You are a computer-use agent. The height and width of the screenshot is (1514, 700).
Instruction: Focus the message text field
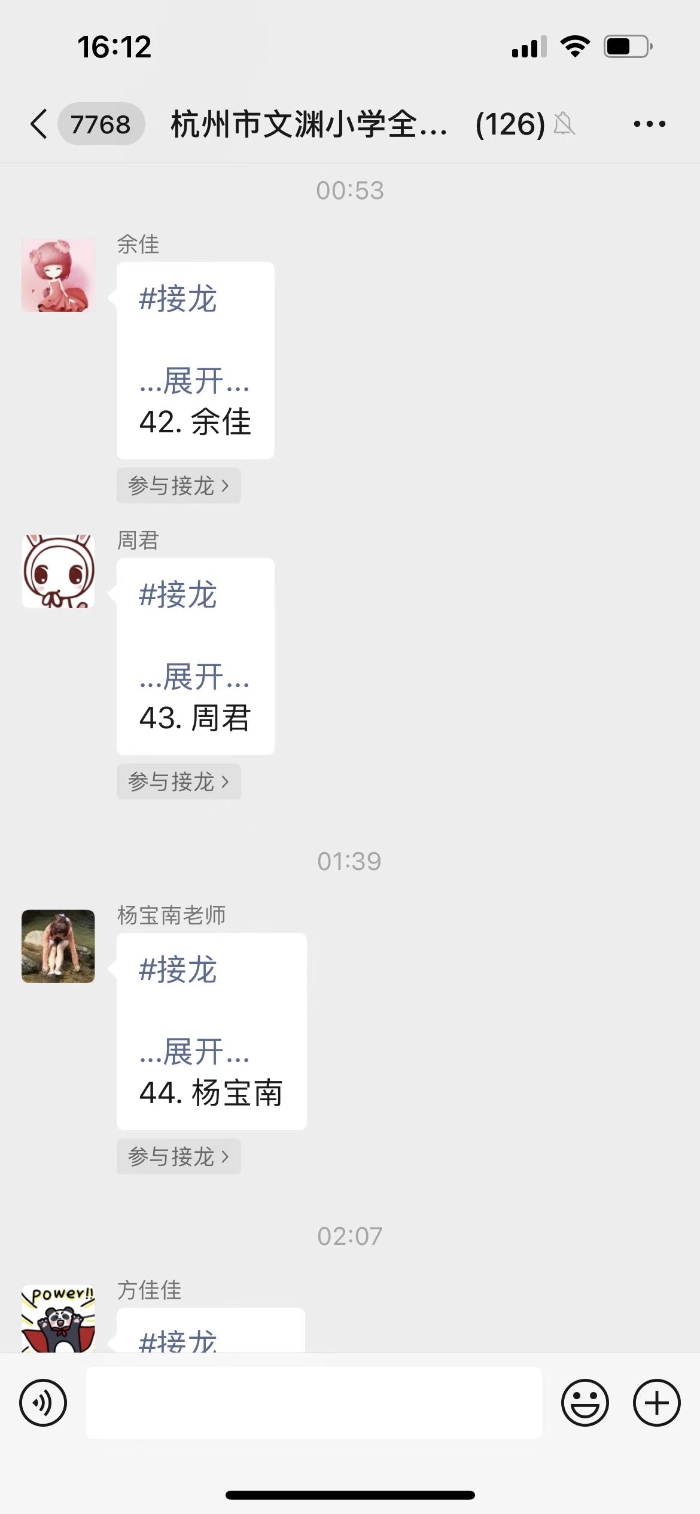click(x=313, y=1403)
